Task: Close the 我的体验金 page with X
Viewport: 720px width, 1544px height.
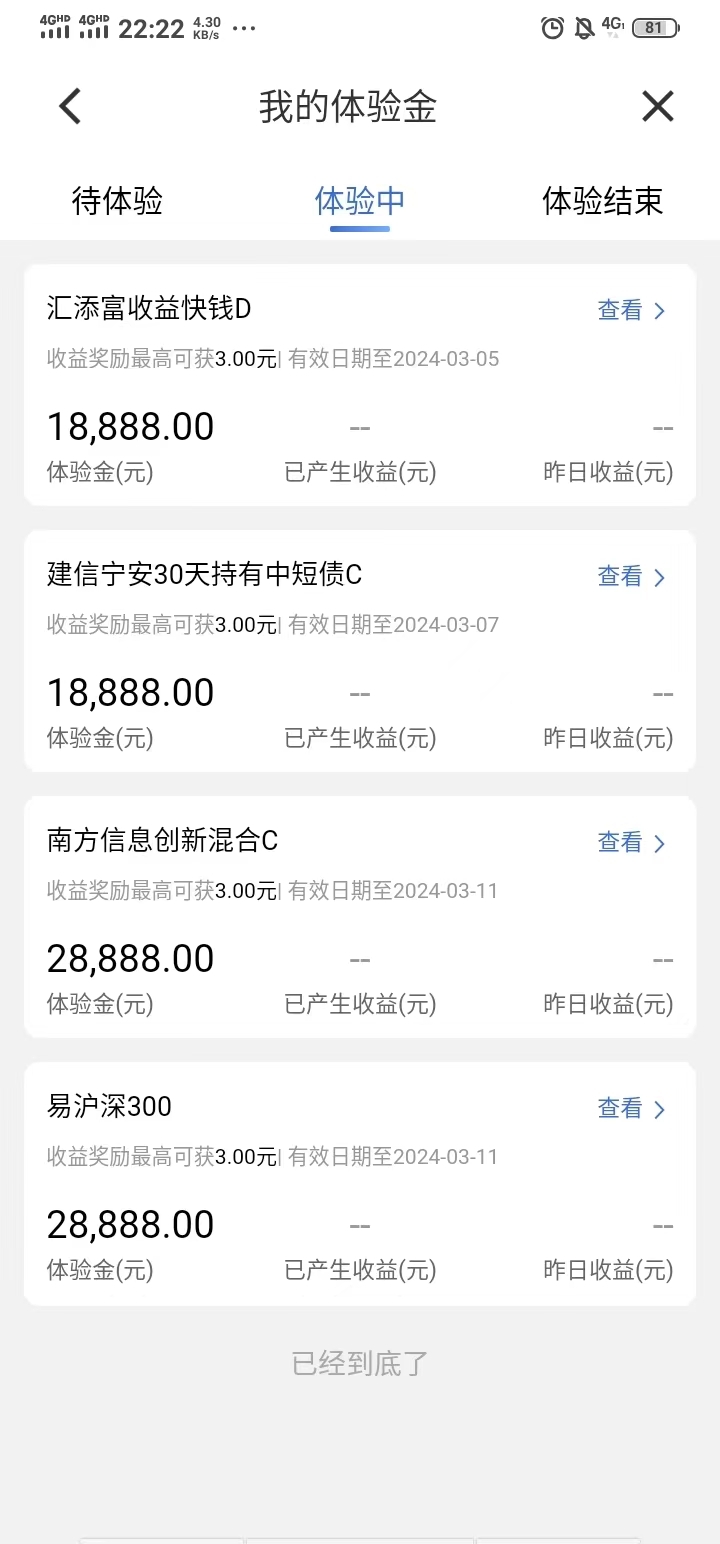Action: [658, 106]
